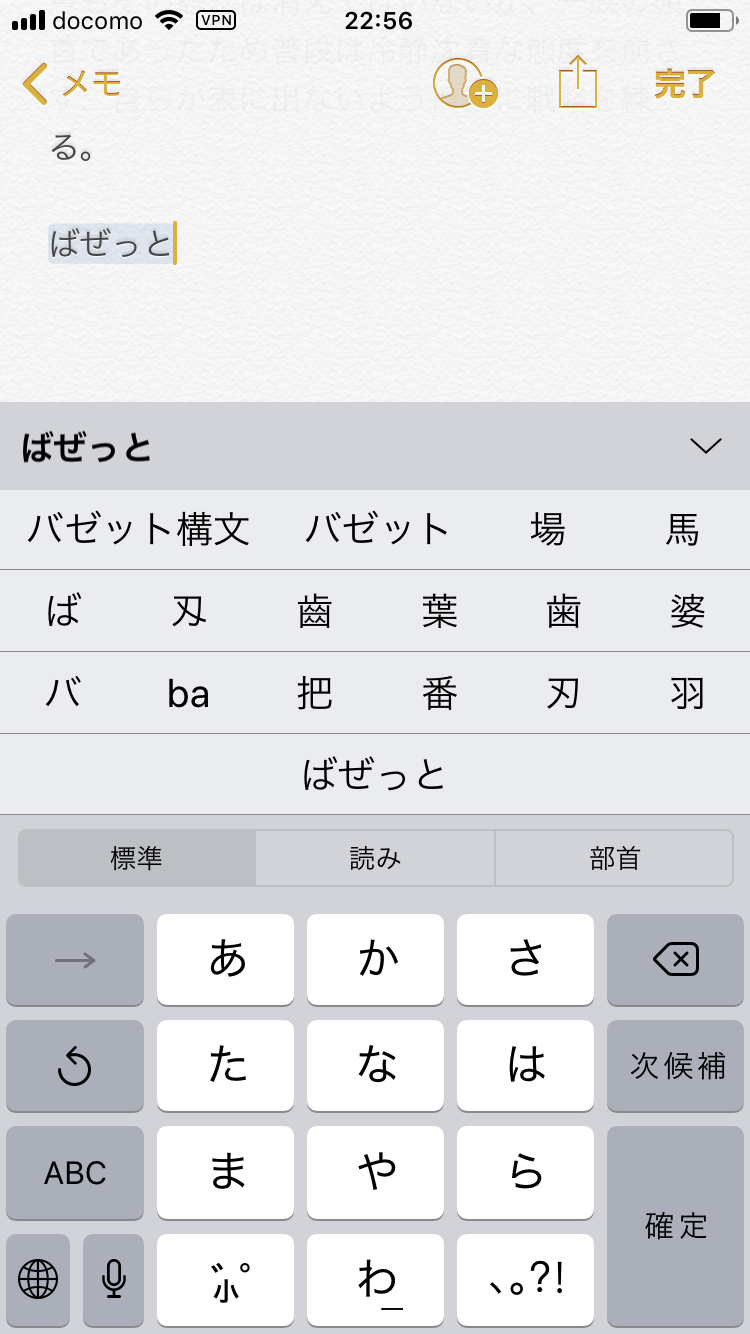This screenshot has height=1334, width=750.
Task: Collapse the candidate list with the chevron
Action: pyautogui.click(x=705, y=447)
